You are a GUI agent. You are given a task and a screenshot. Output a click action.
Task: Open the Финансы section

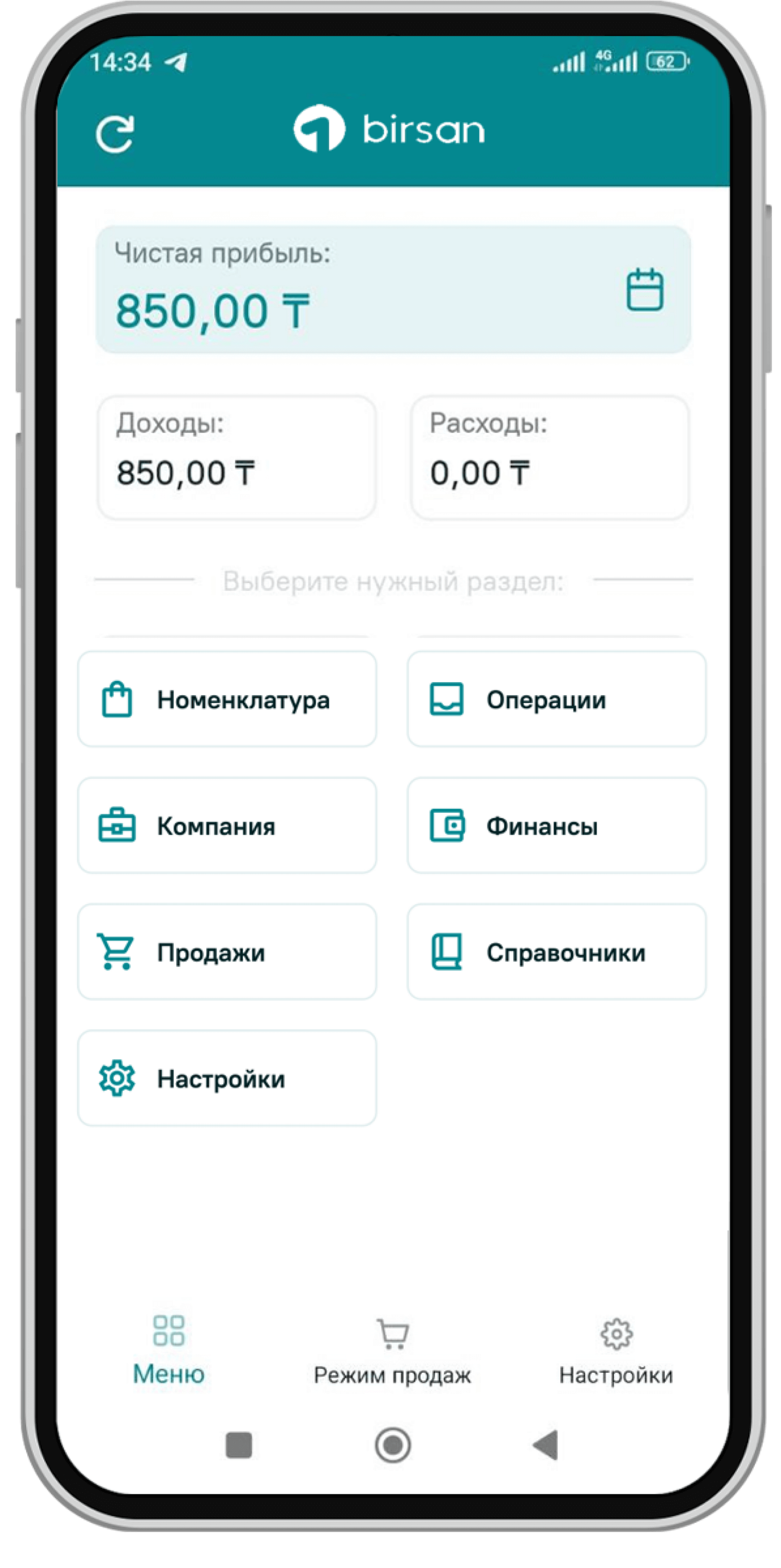click(x=557, y=825)
